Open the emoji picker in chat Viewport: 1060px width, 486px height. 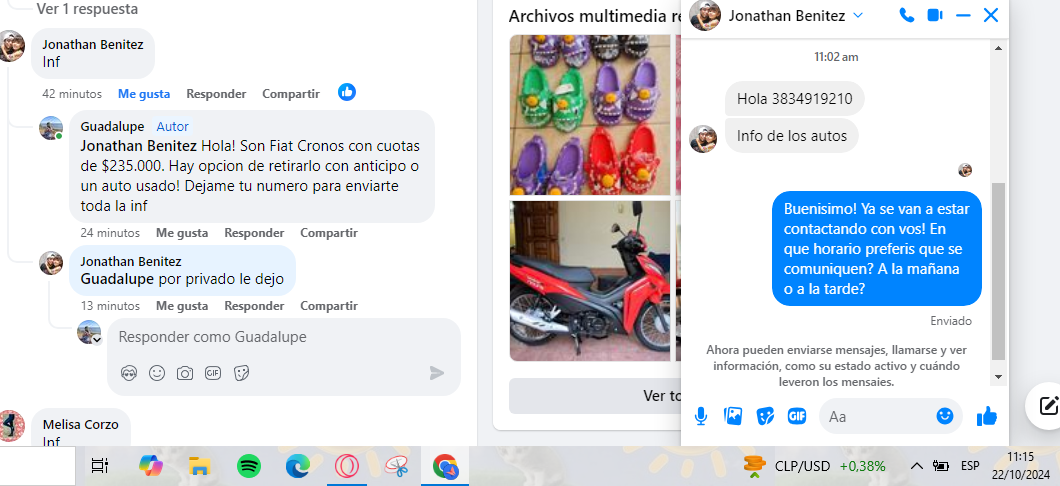[x=945, y=416]
